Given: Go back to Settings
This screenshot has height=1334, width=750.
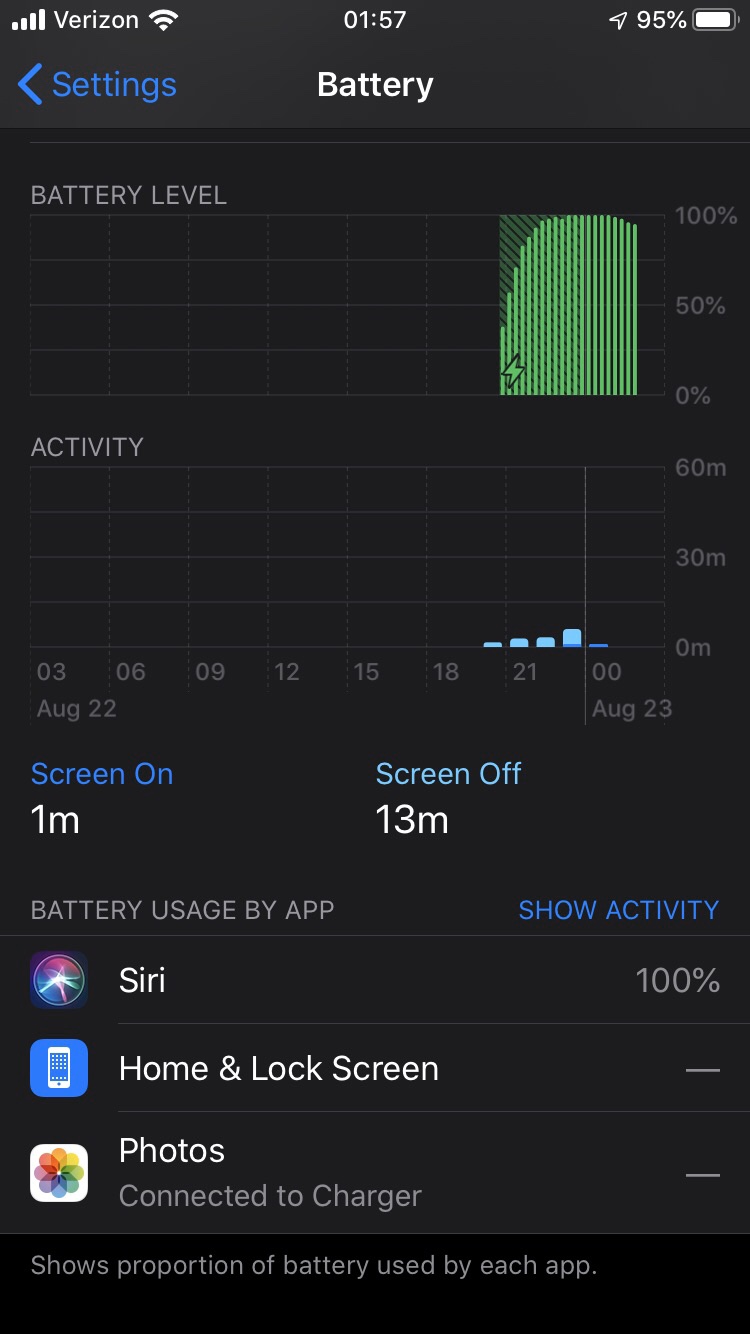Looking at the screenshot, I should (97, 85).
